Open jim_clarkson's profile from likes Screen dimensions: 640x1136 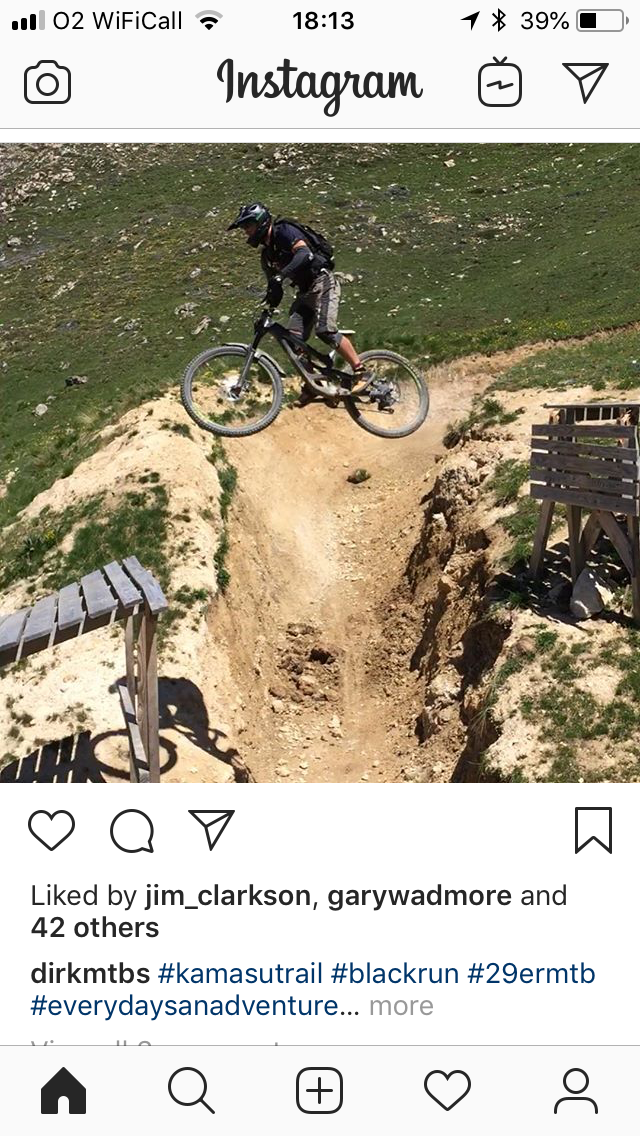click(227, 895)
